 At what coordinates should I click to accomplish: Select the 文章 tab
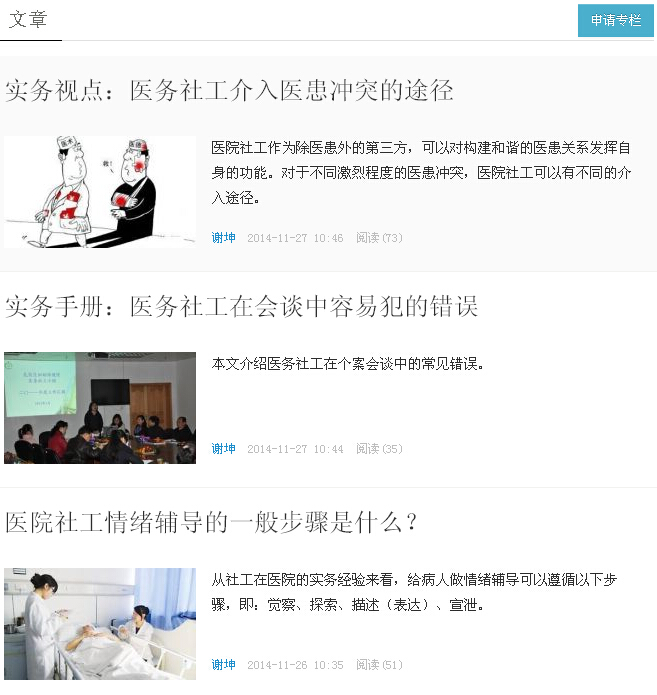tap(29, 19)
